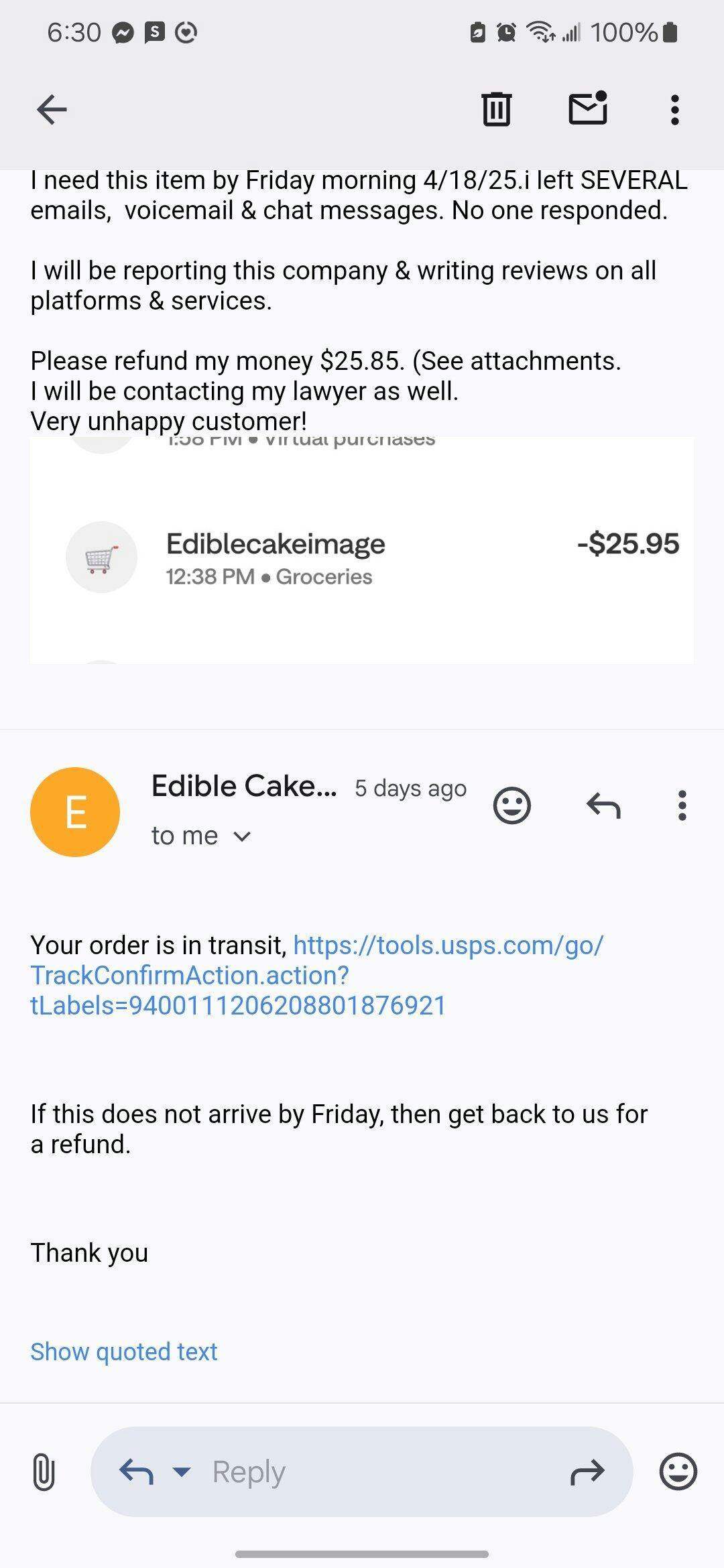Show quoted text

pos(124,1352)
